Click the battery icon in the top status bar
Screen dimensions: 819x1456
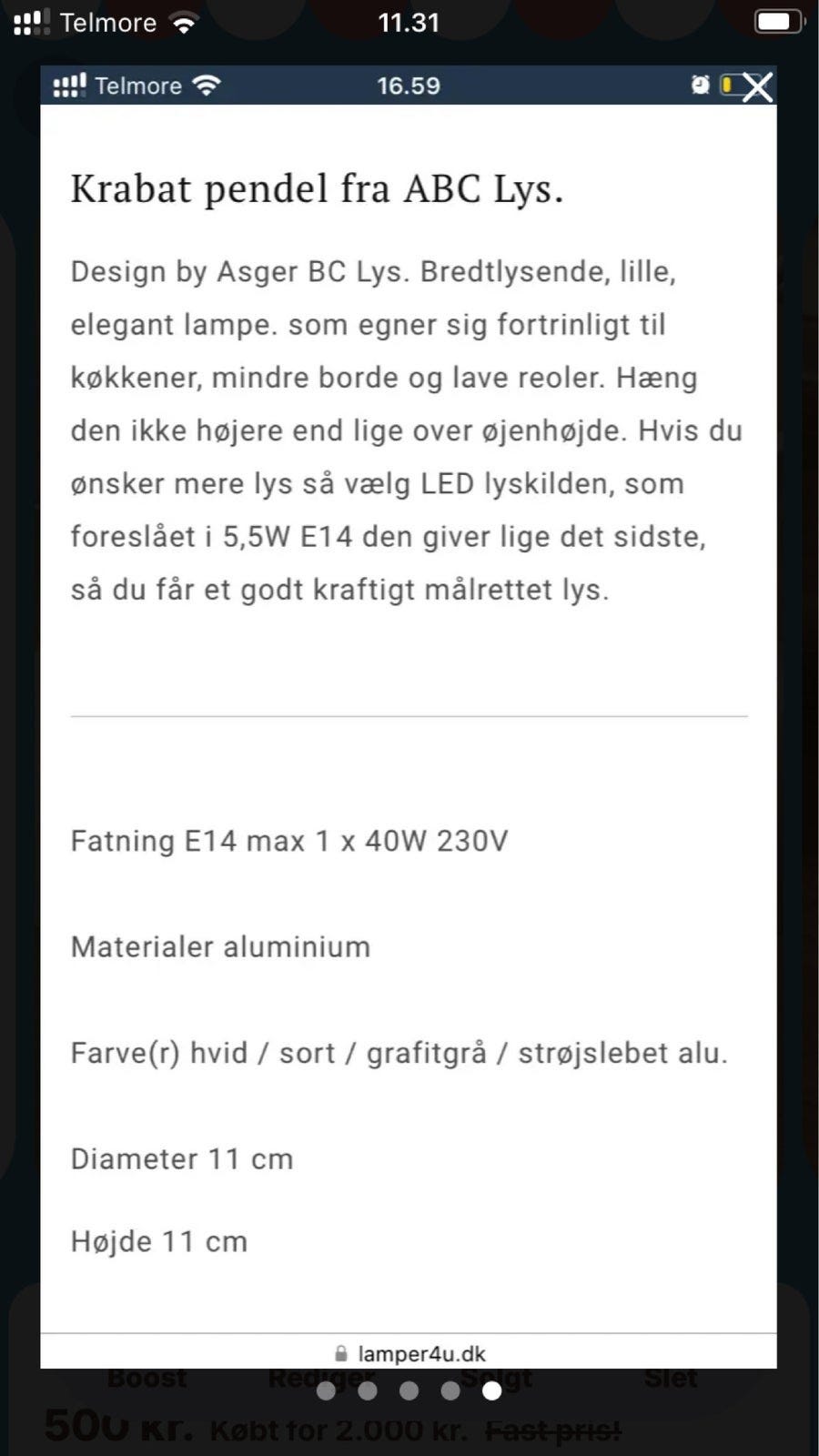pos(777,21)
